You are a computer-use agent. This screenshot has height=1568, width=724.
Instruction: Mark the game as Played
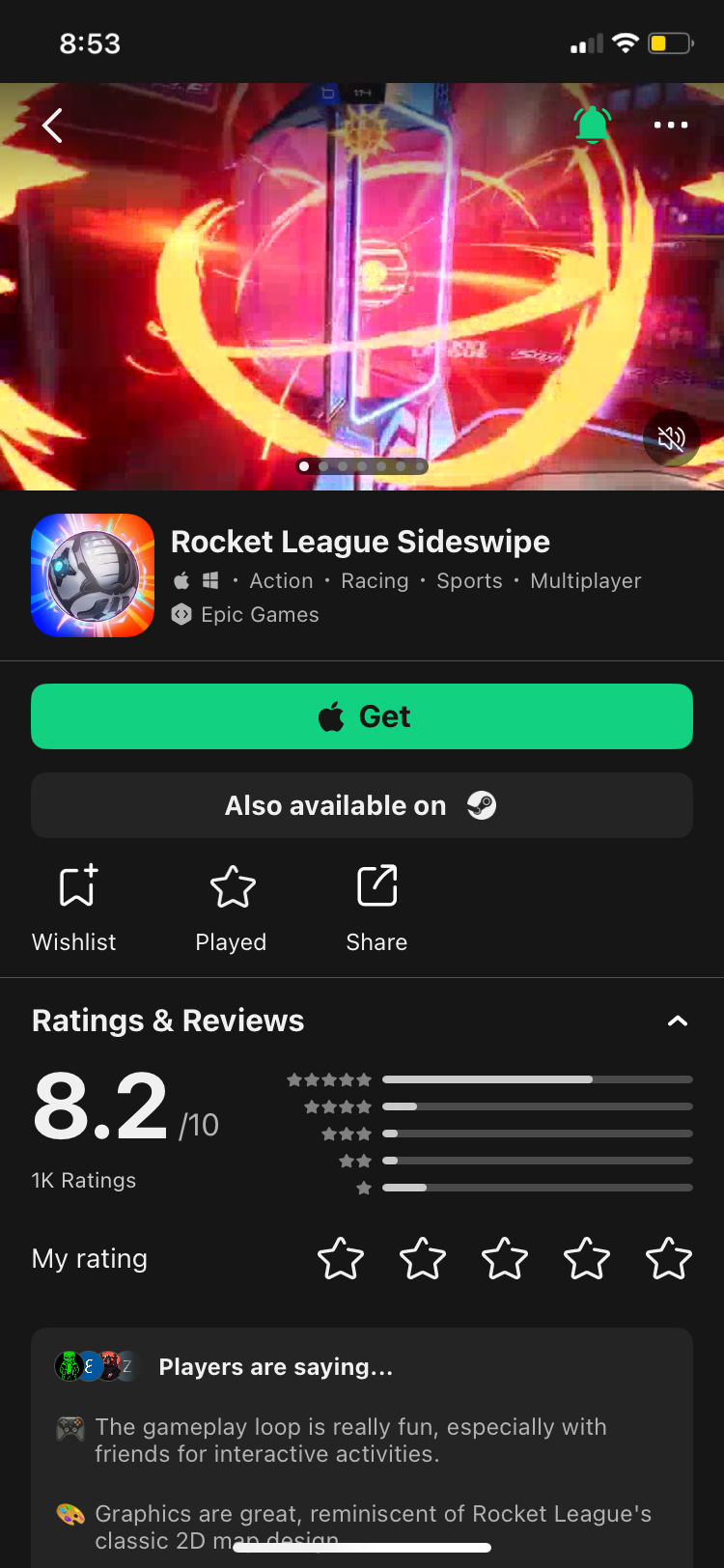(x=230, y=908)
